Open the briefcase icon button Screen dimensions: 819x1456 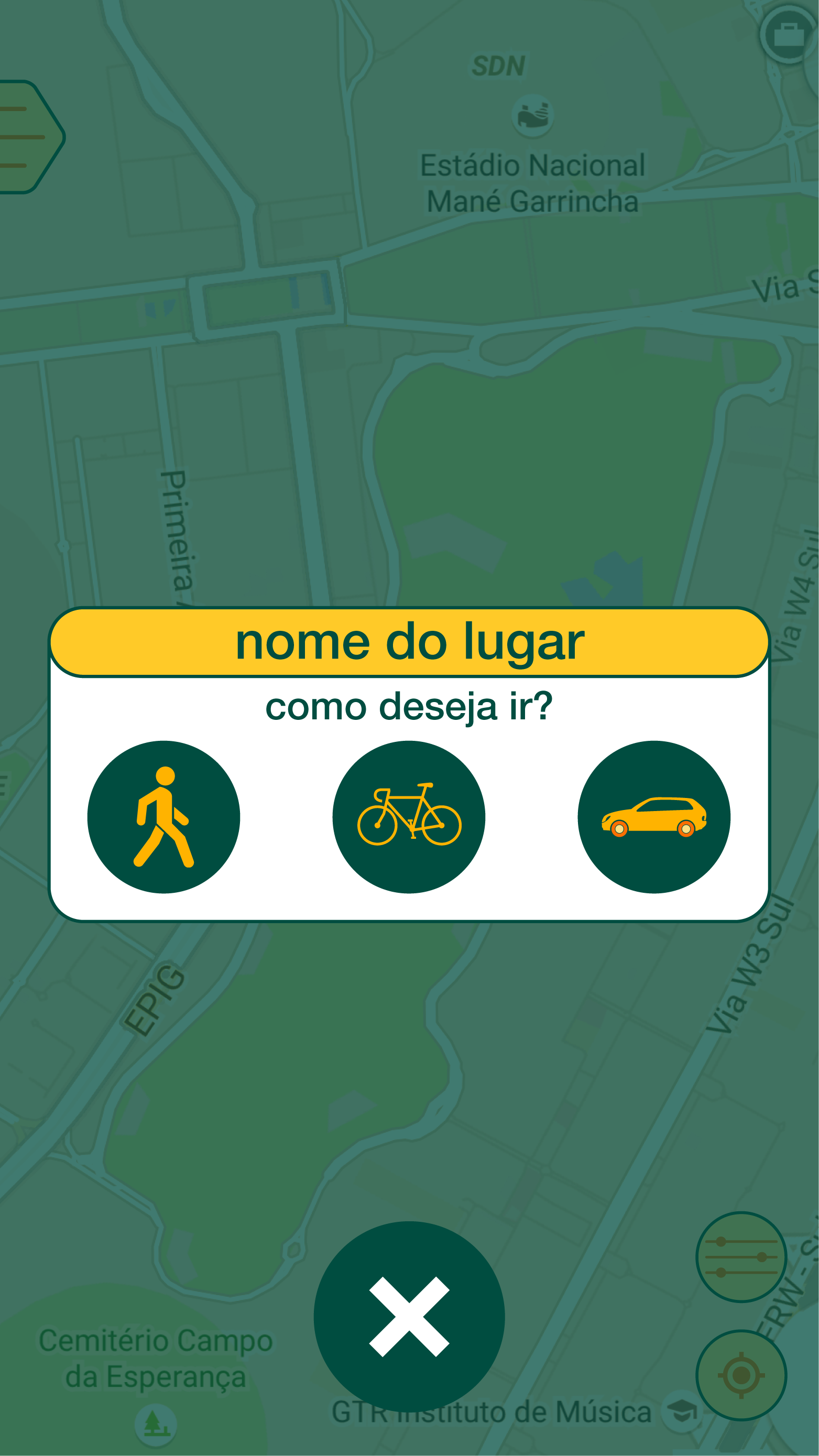789,35
